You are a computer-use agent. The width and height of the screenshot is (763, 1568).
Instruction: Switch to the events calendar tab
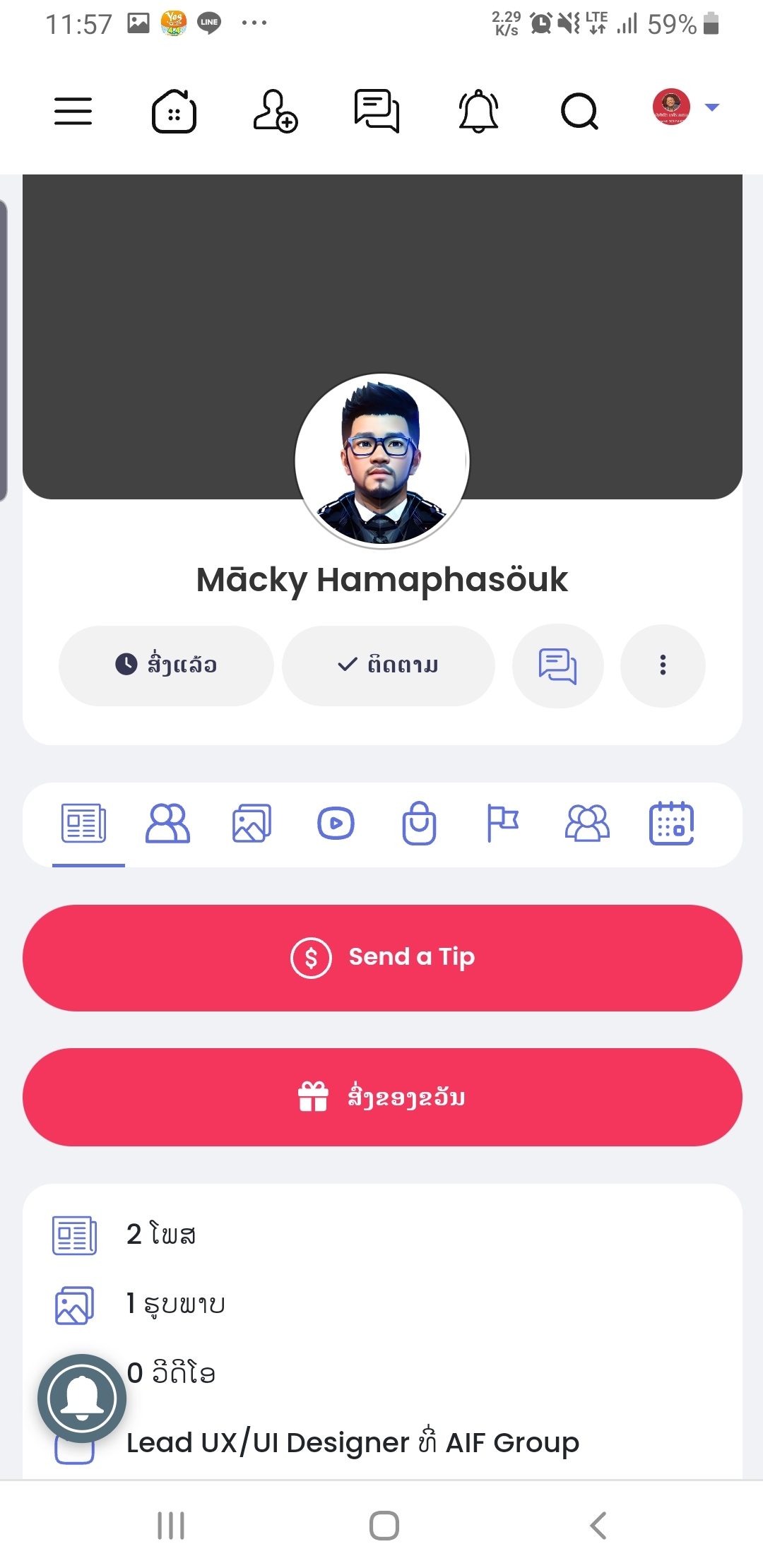tap(671, 824)
